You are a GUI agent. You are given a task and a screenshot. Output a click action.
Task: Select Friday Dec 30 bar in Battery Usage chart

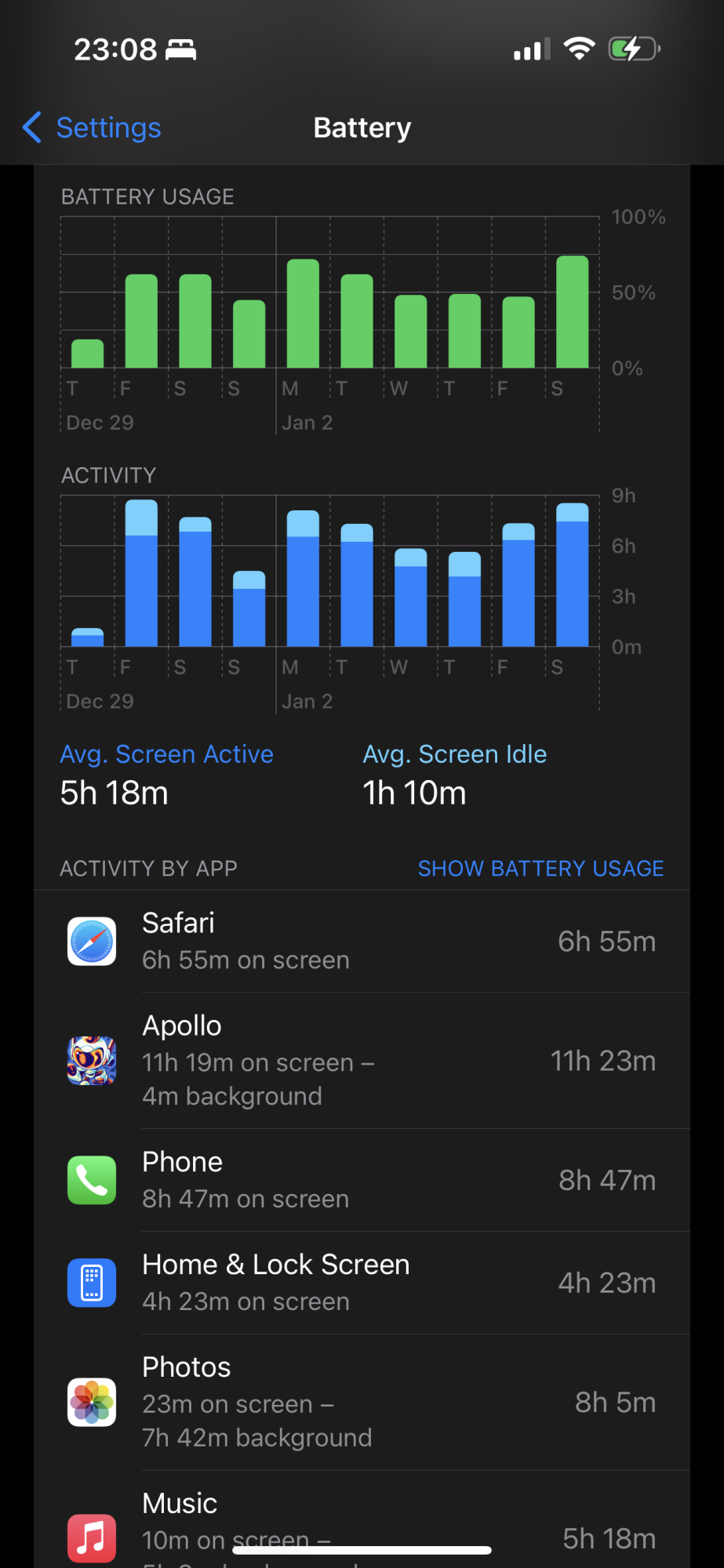point(141,321)
